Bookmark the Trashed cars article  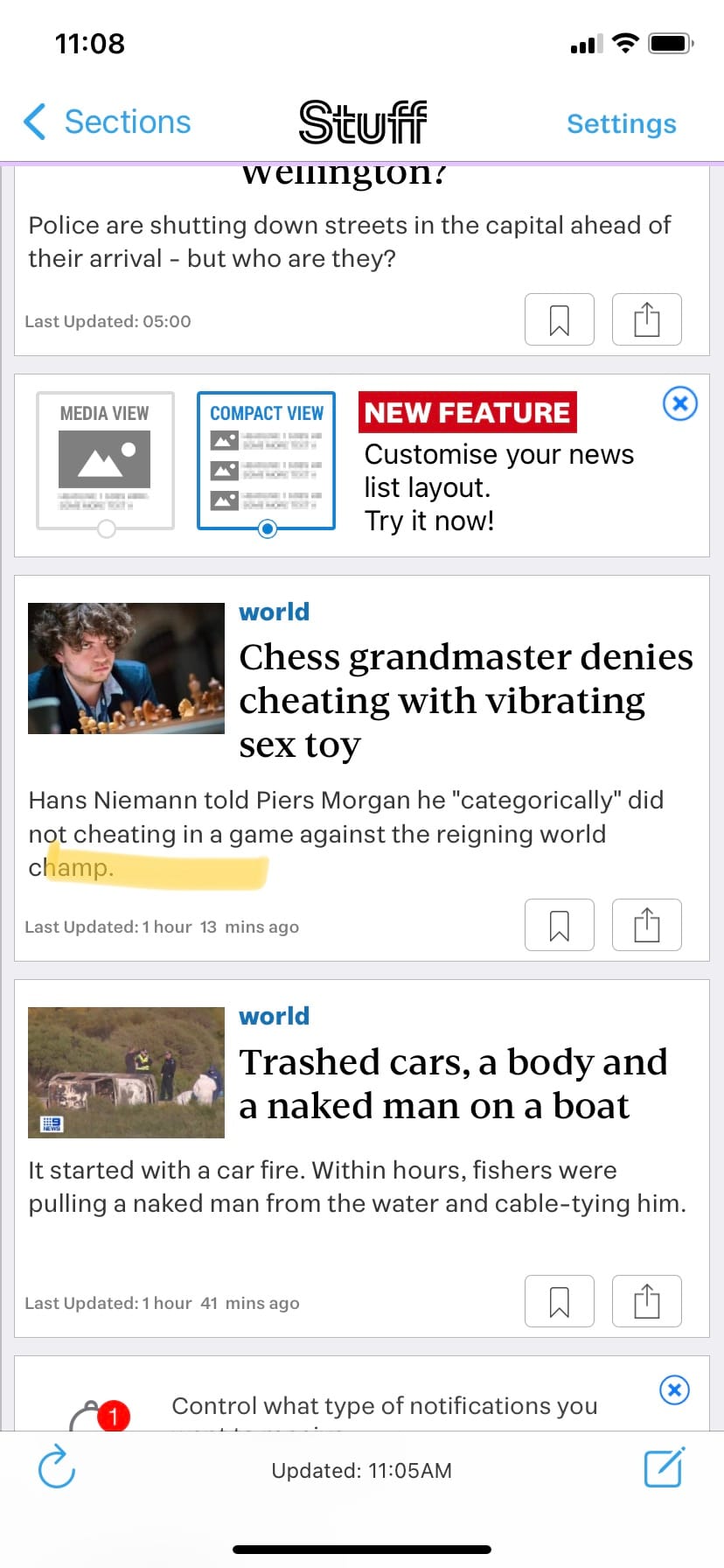coord(560,1302)
